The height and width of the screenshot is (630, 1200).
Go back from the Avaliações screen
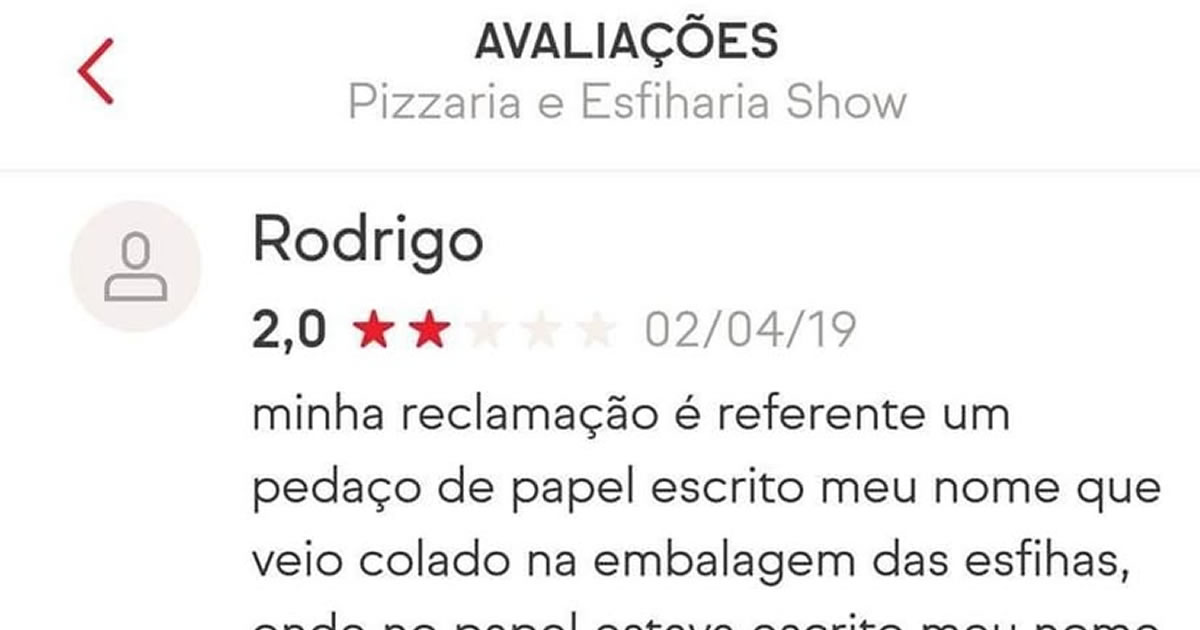[x=96, y=71]
